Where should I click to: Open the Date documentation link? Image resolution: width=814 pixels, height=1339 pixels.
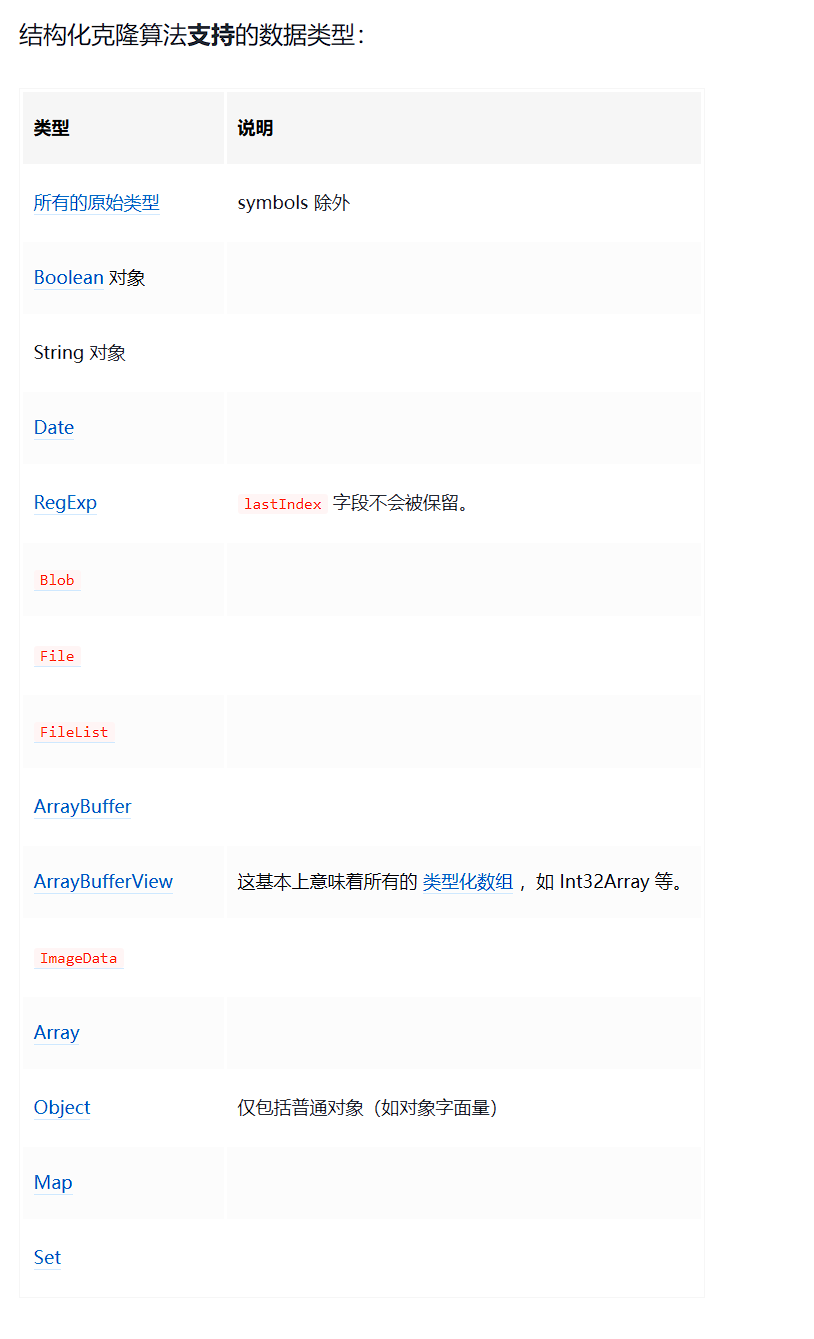coord(54,428)
